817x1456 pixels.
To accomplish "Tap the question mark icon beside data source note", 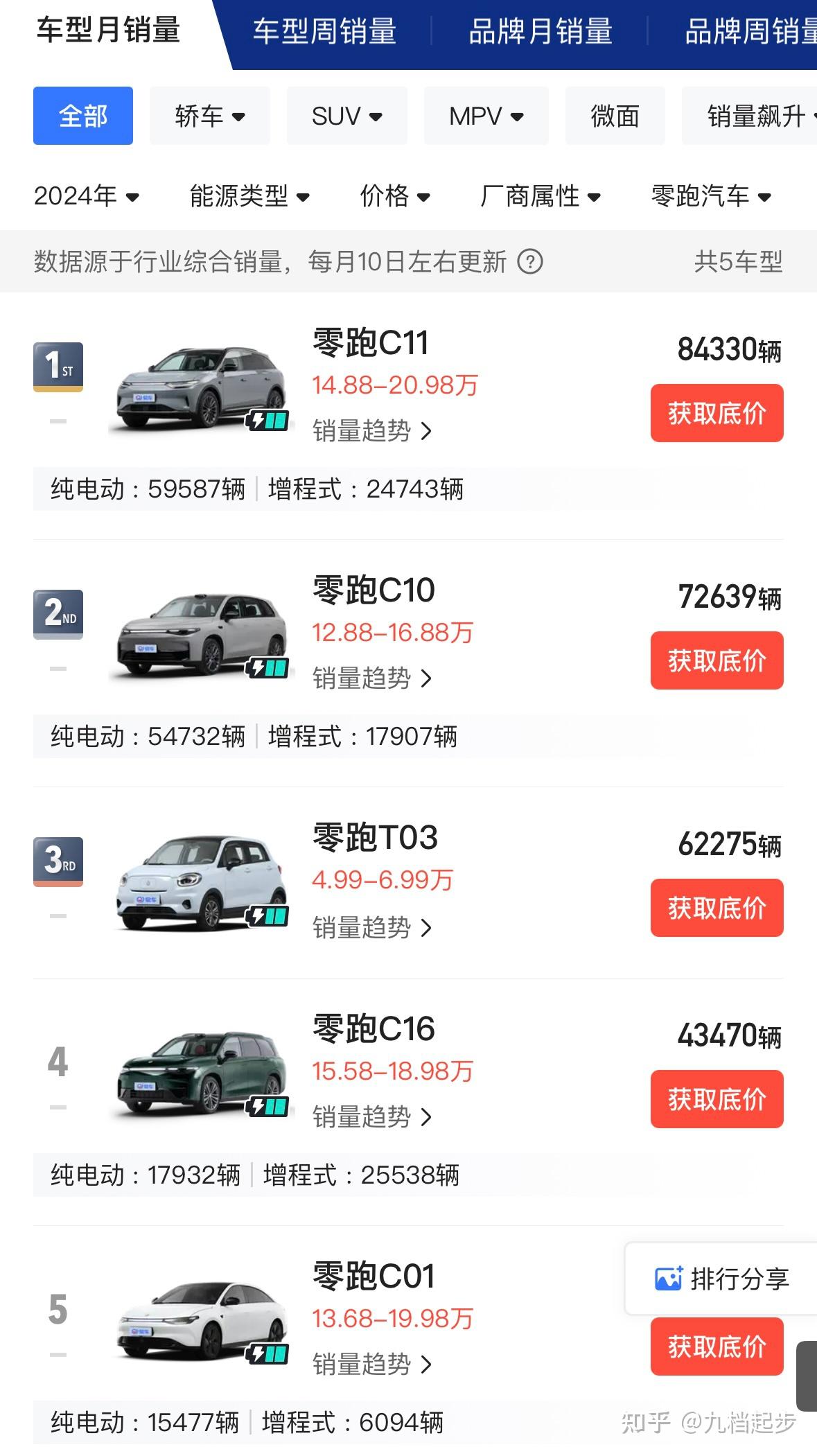I will pos(530,262).
